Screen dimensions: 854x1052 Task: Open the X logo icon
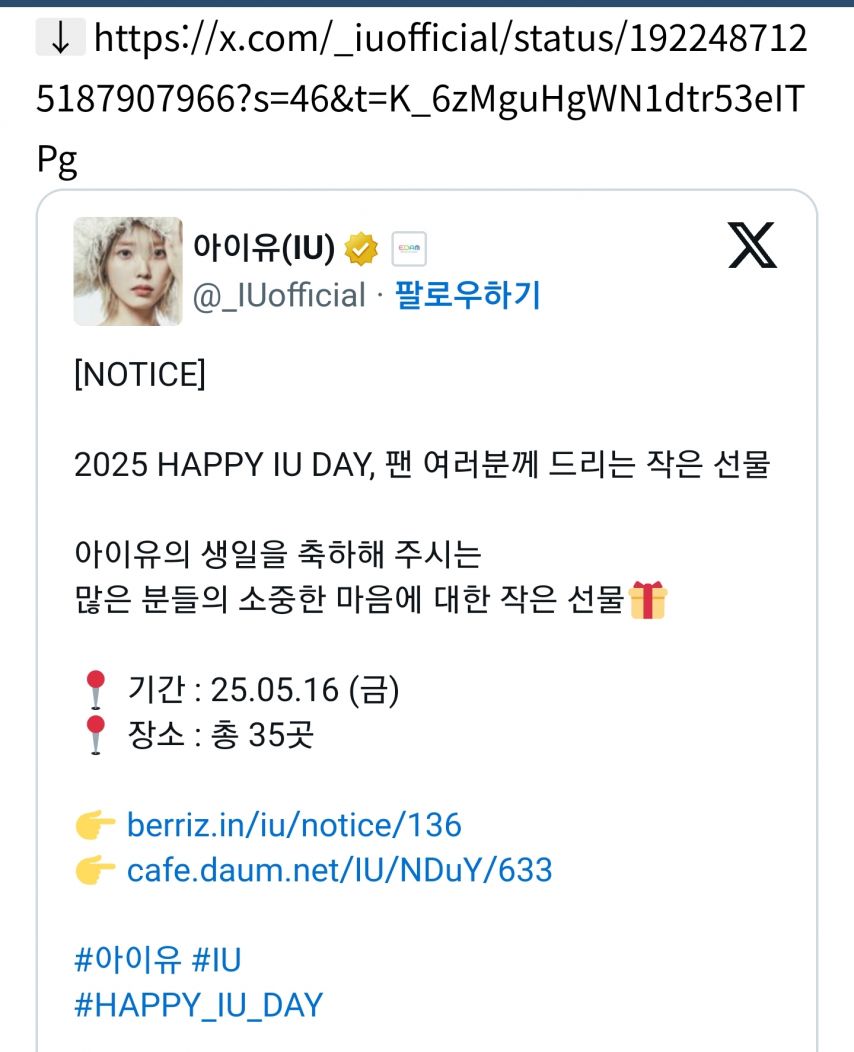[x=752, y=246]
